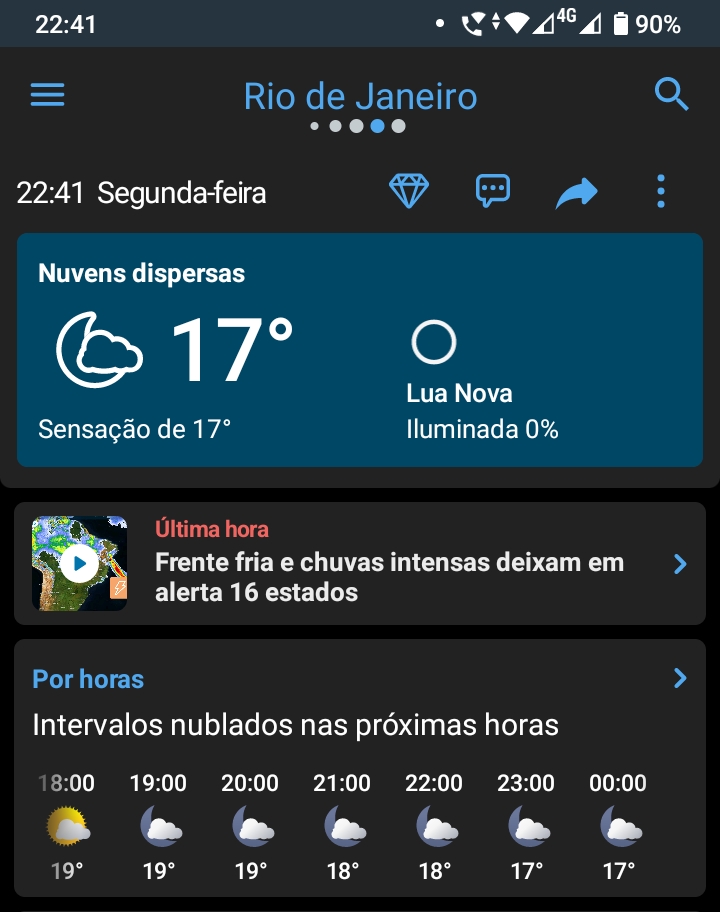
Task: Expand hourly forecast using the Por horas chevron
Action: pos(680,679)
